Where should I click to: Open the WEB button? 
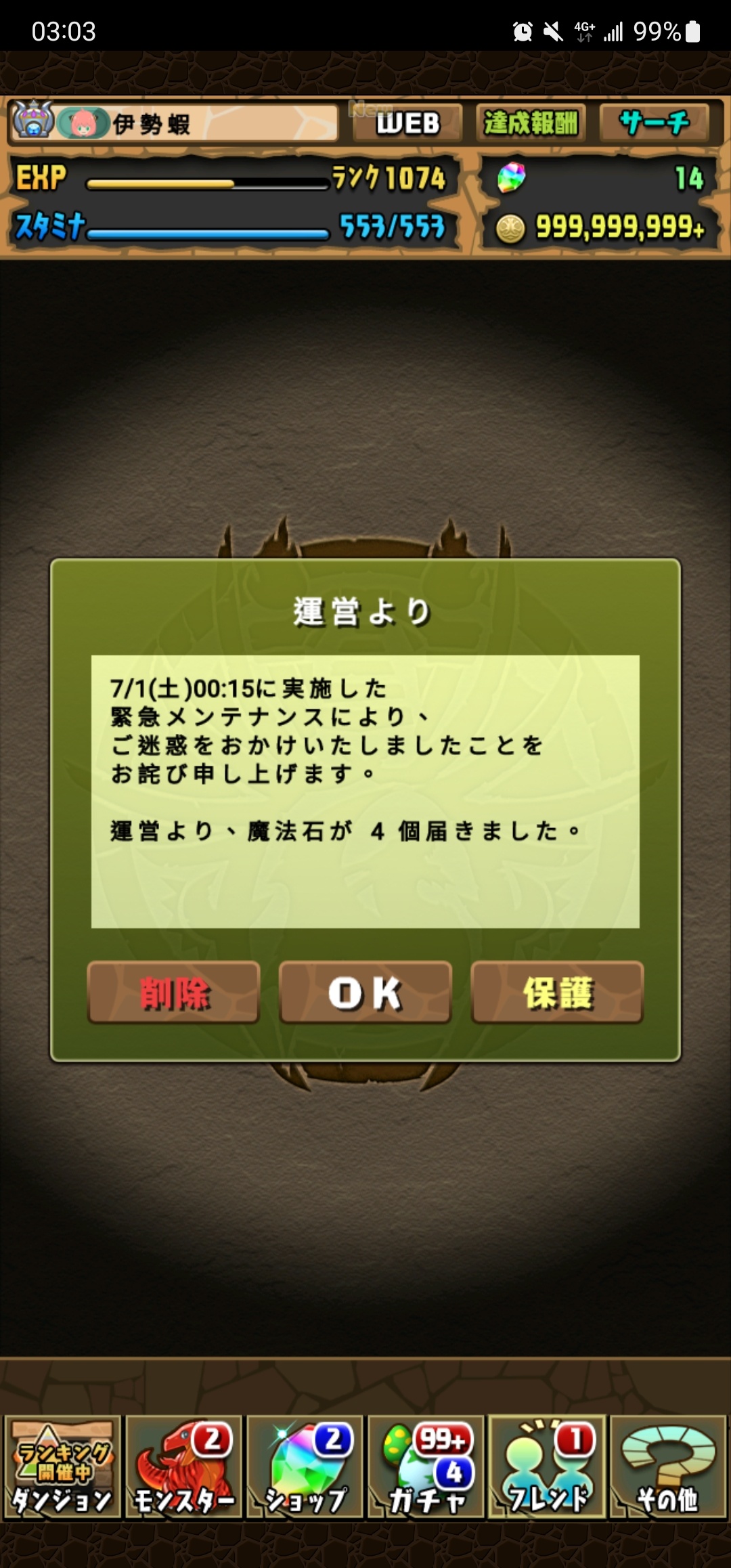pyautogui.click(x=408, y=123)
